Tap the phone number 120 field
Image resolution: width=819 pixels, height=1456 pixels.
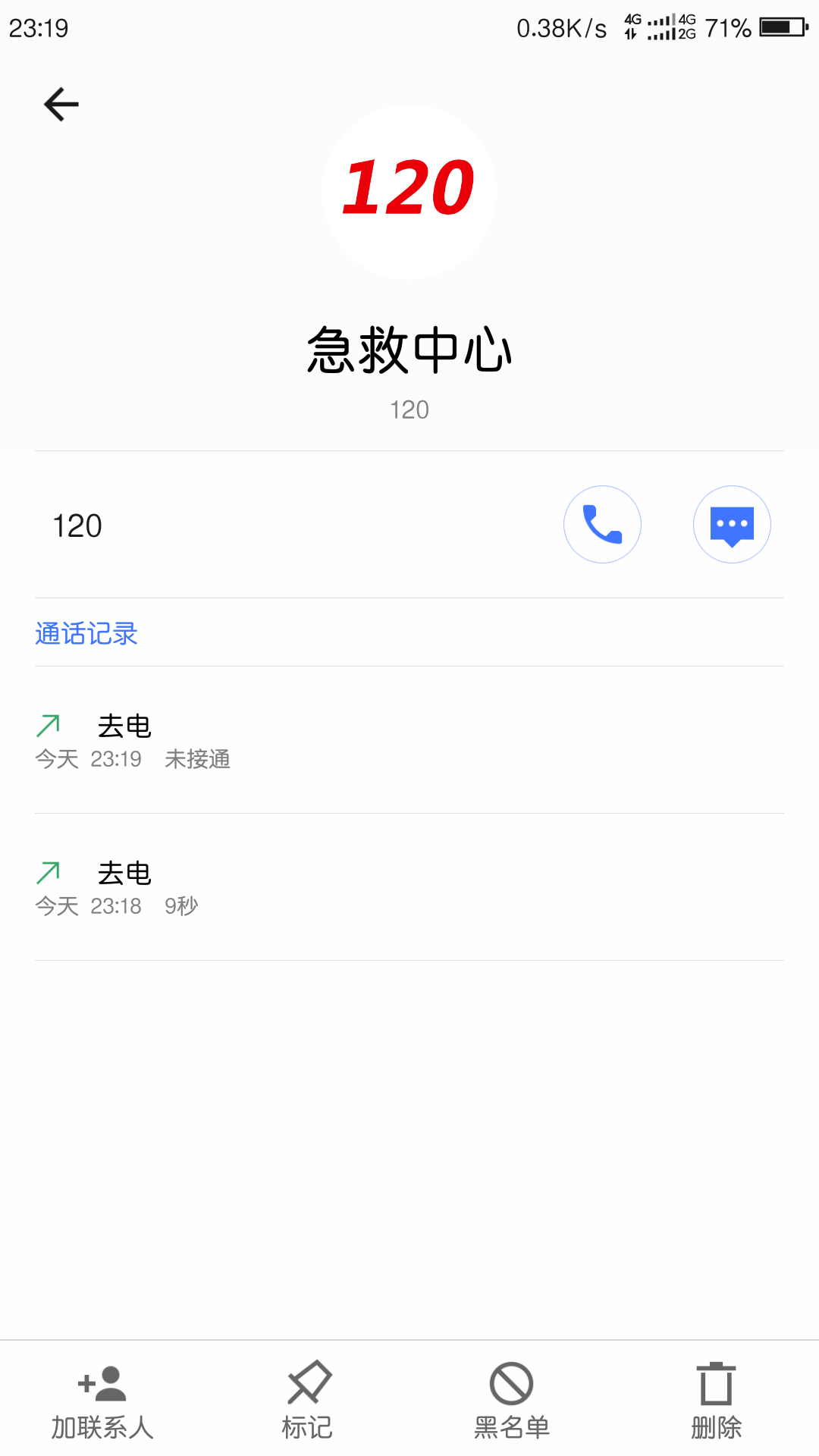[77, 525]
